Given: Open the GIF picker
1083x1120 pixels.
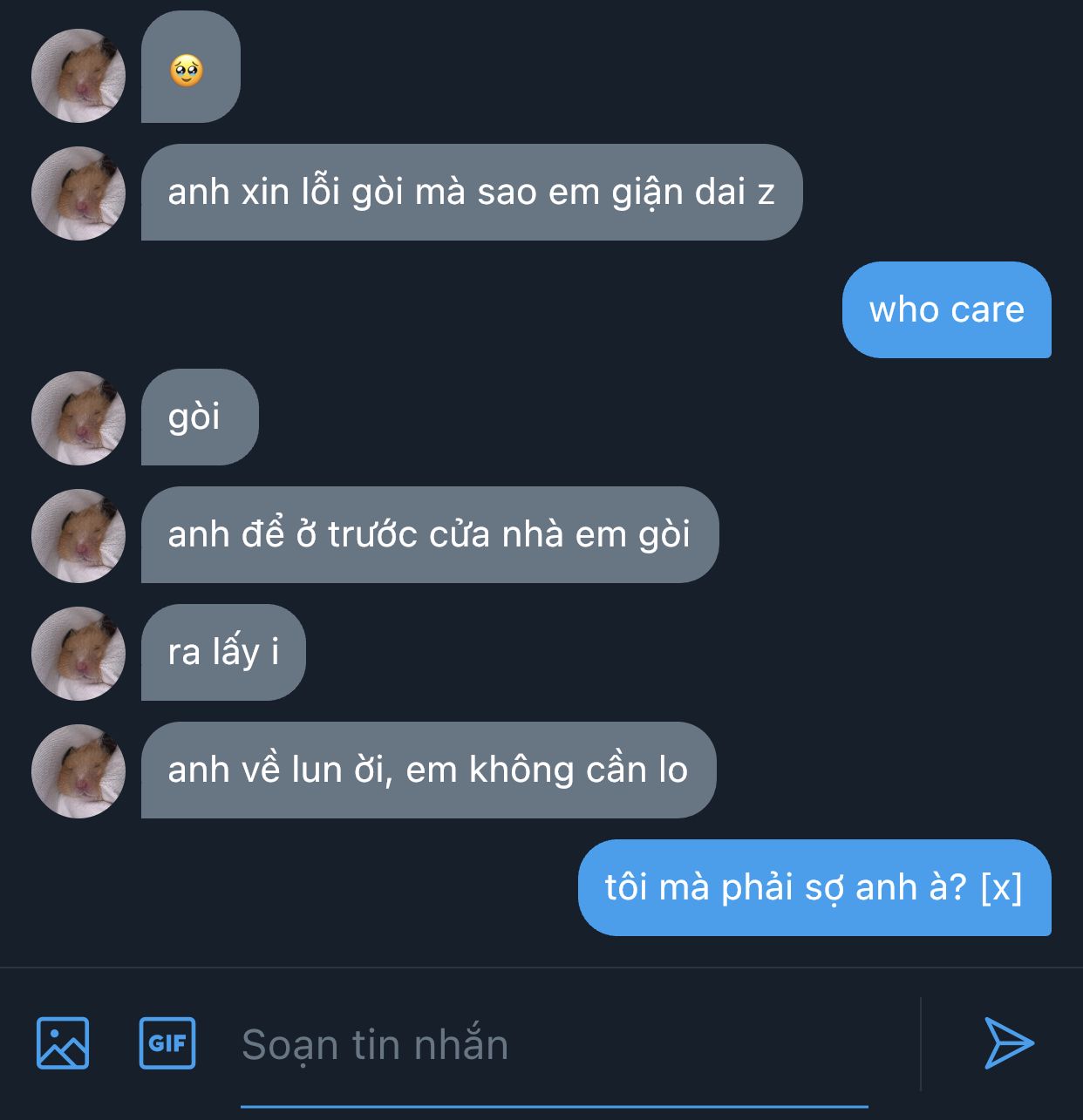Looking at the screenshot, I should 167,1042.
